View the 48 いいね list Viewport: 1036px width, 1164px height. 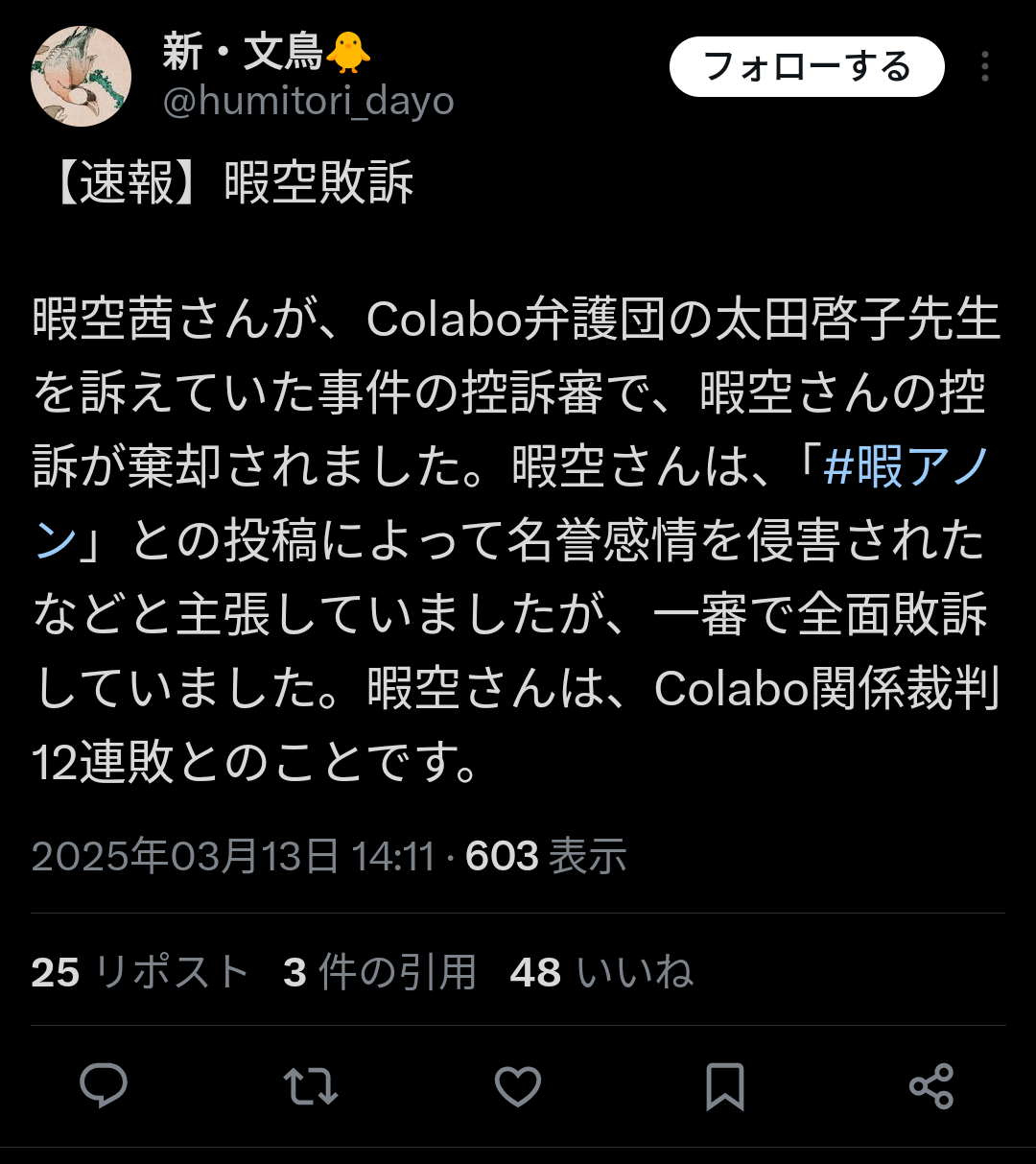point(601,972)
